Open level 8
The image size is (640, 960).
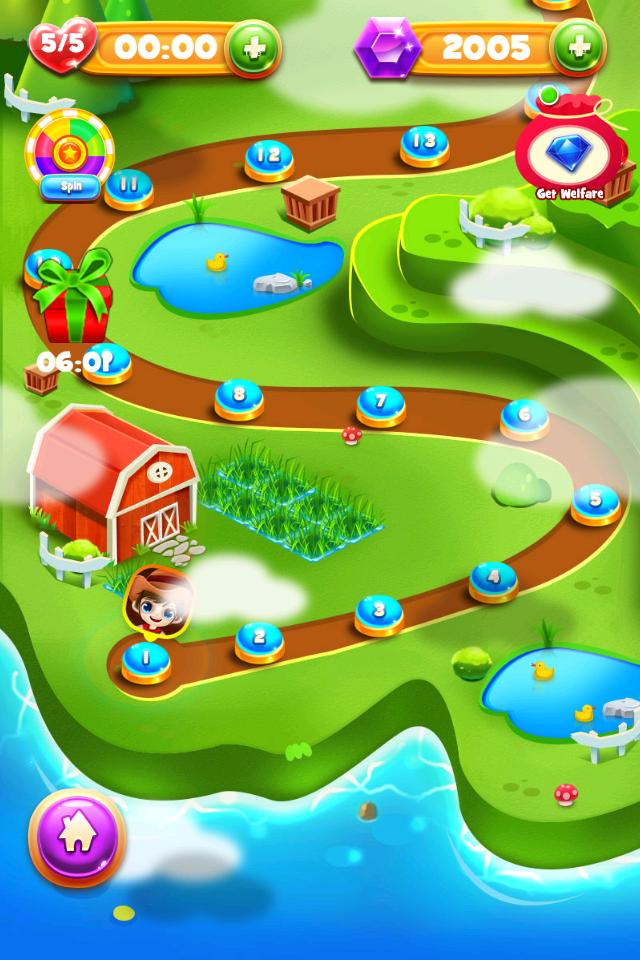(239, 397)
